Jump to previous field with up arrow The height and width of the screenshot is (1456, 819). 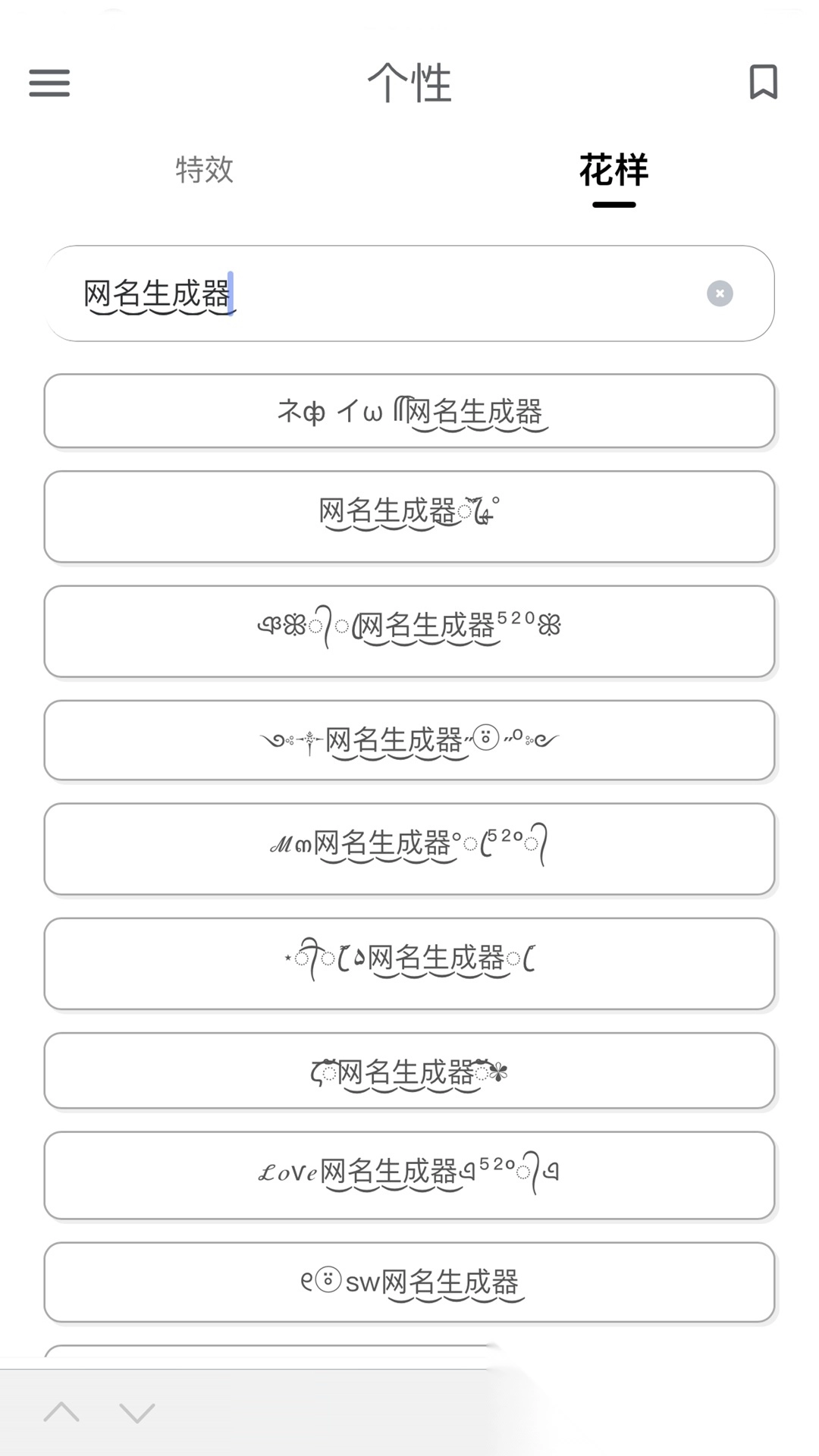click(61, 1412)
